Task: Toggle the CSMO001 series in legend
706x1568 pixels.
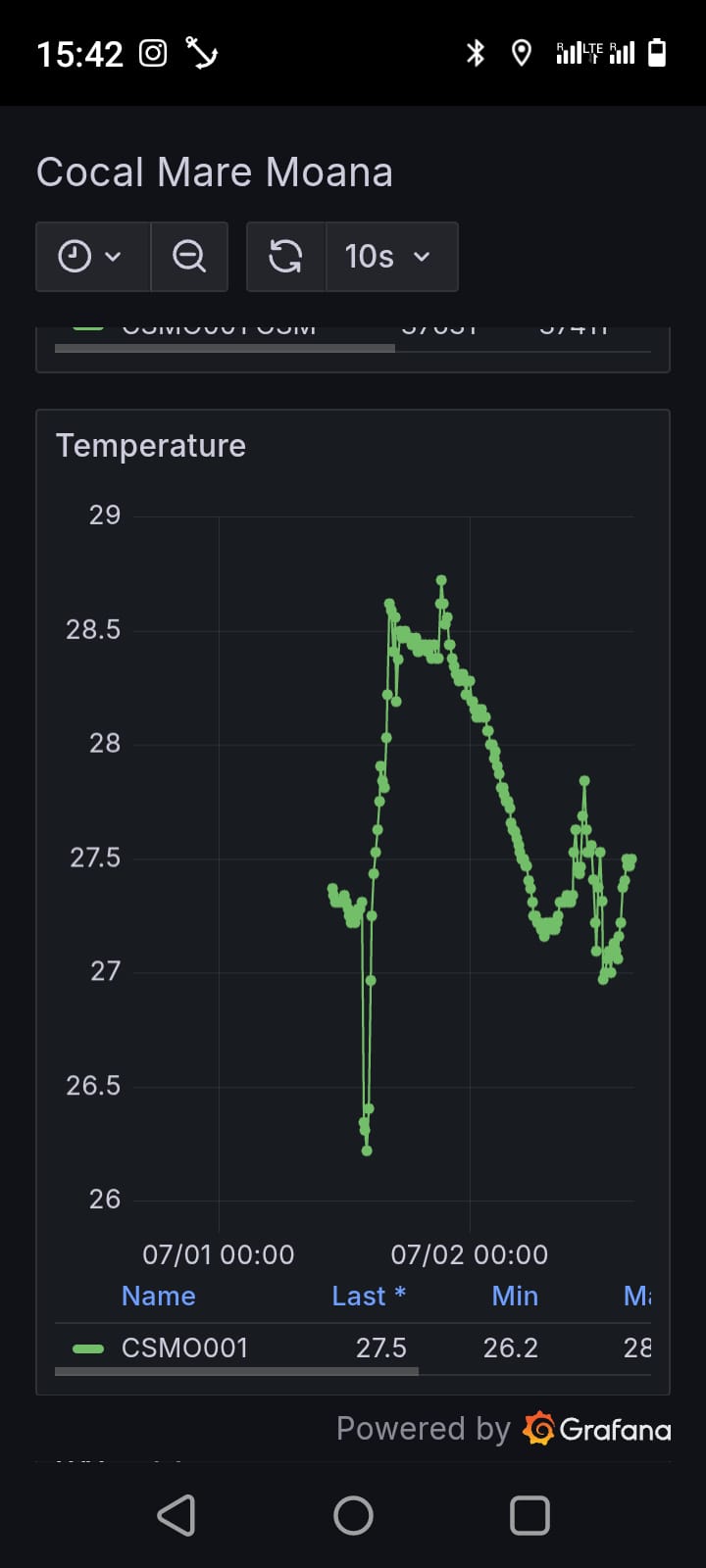Action: (x=184, y=1347)
